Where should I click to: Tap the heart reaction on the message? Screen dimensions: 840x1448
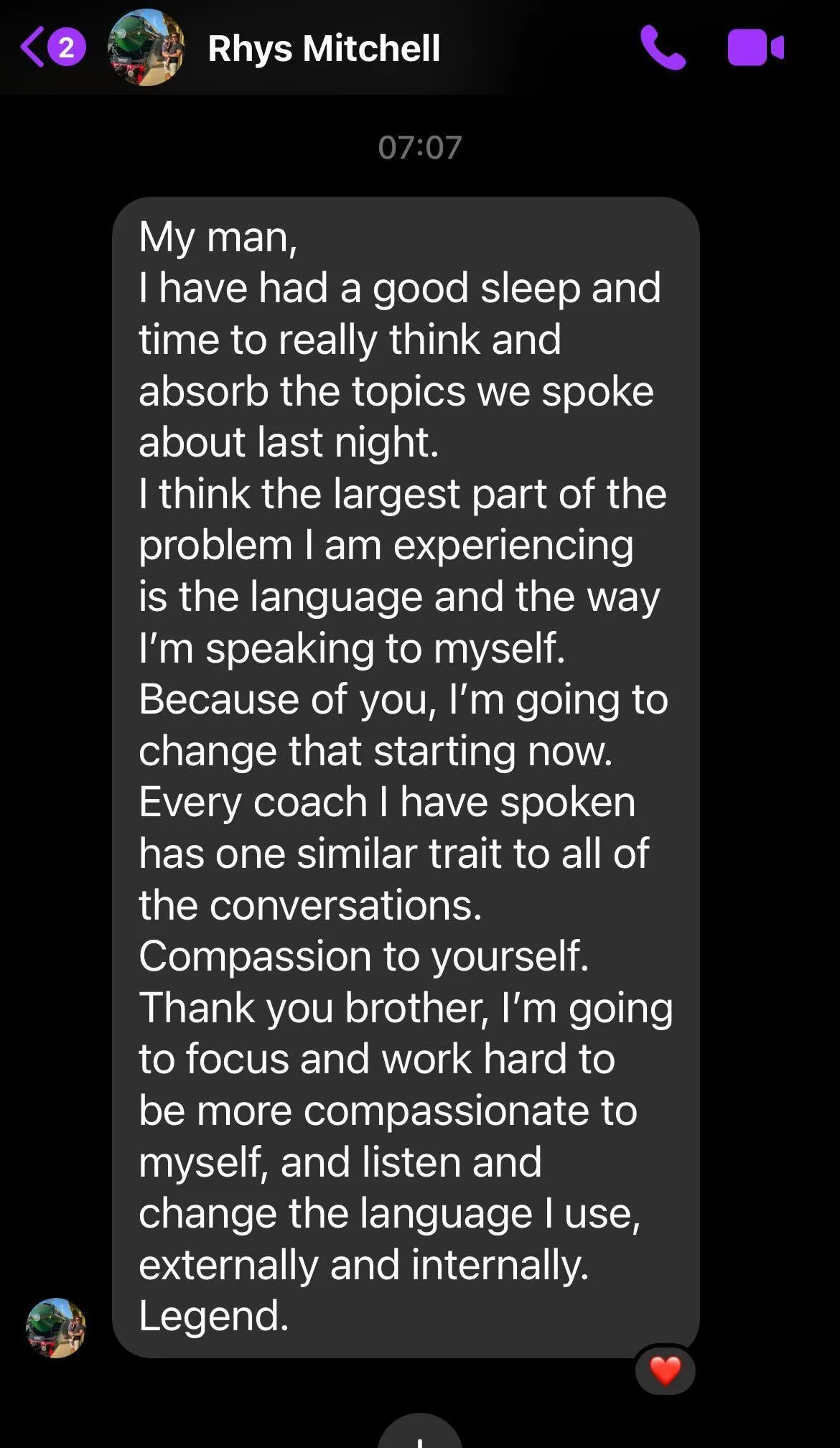click(x=665, y=1370)
